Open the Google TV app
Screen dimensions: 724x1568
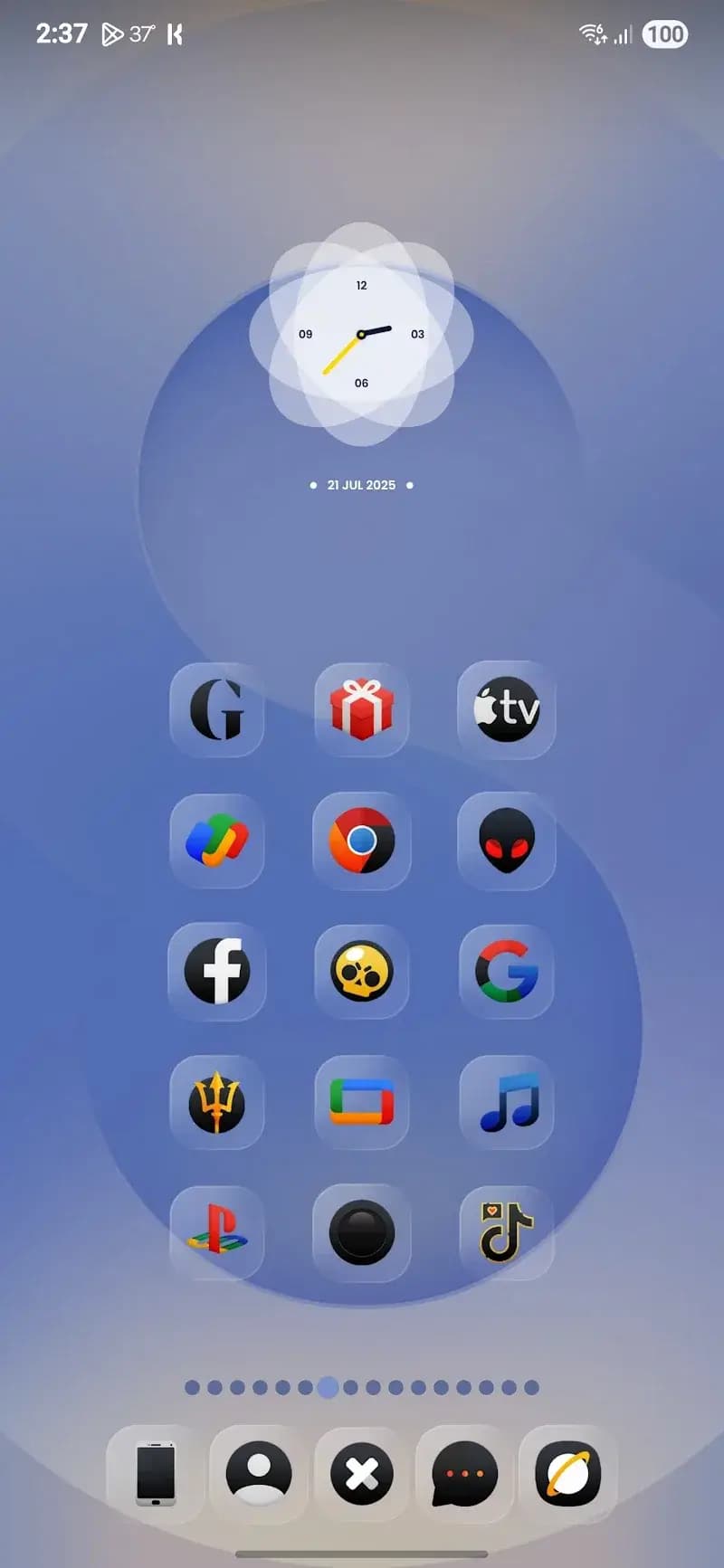[x=362, y=1103]
